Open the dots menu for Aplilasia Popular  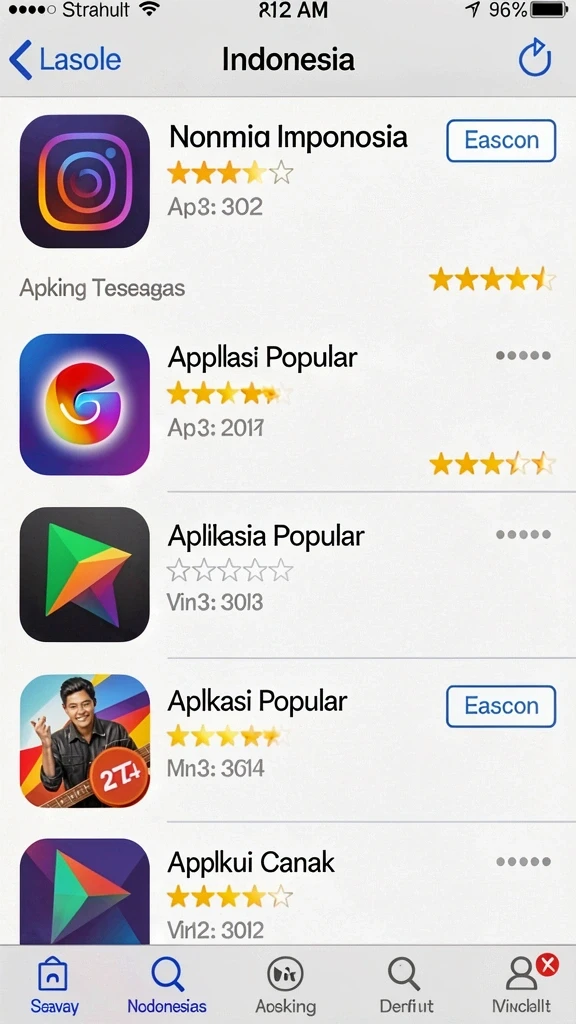(x=523, y=534)
